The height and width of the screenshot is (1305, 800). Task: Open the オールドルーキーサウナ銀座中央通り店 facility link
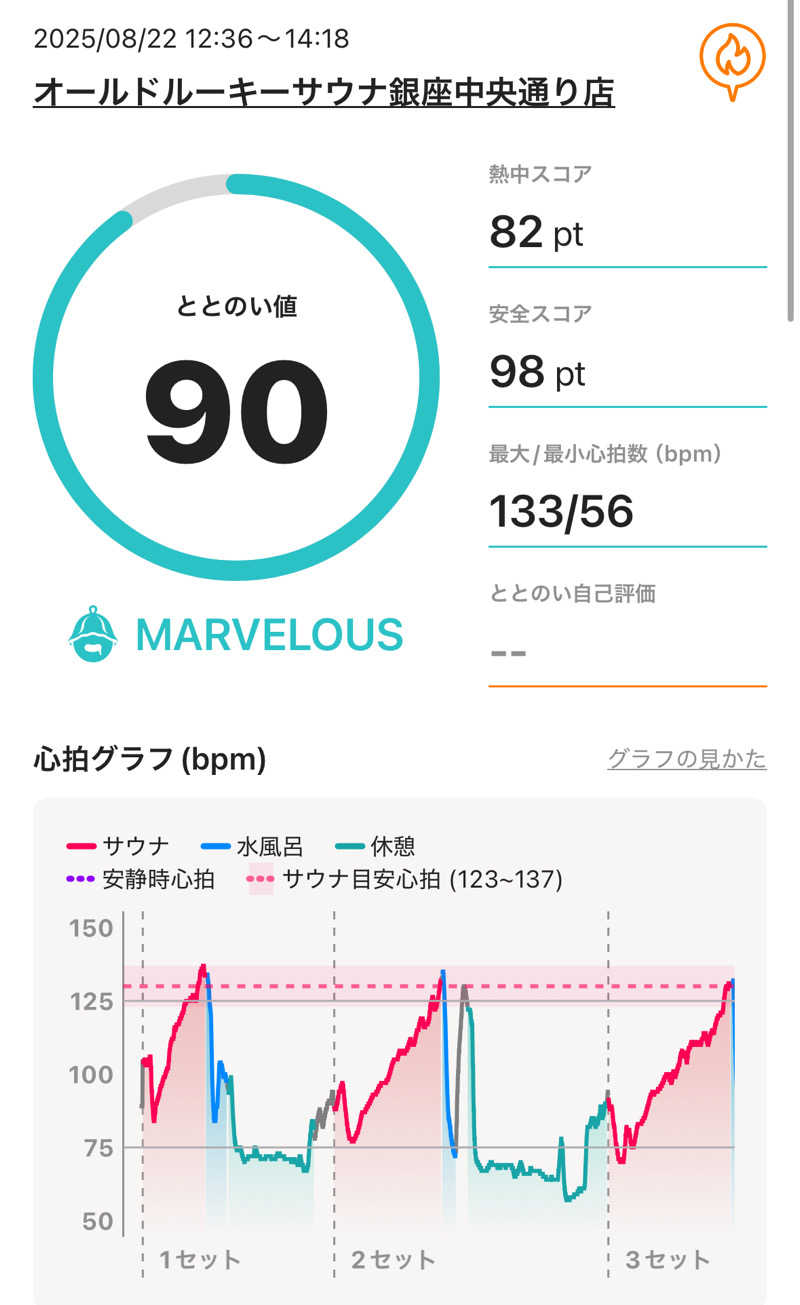point(323,93)
